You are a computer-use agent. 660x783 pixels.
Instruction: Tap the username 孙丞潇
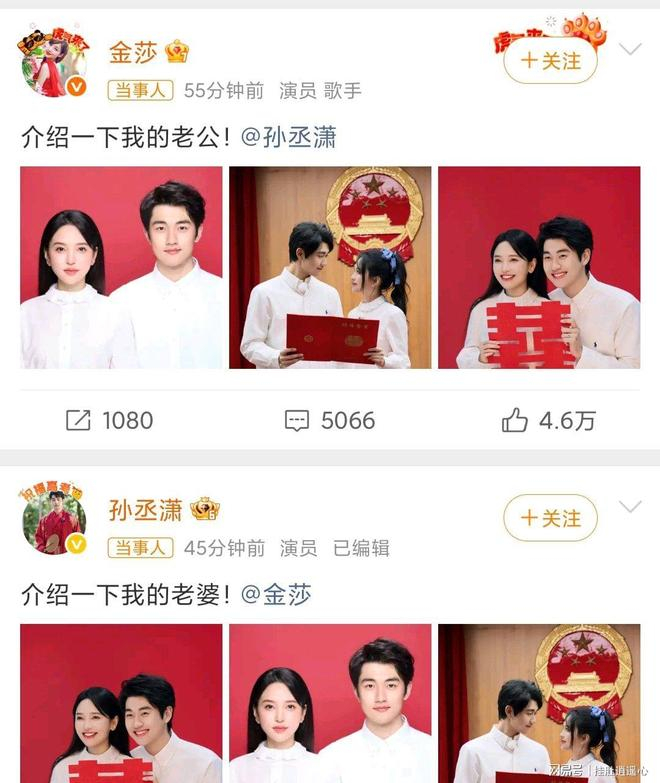pyautogui.click(x=145, y=510)
